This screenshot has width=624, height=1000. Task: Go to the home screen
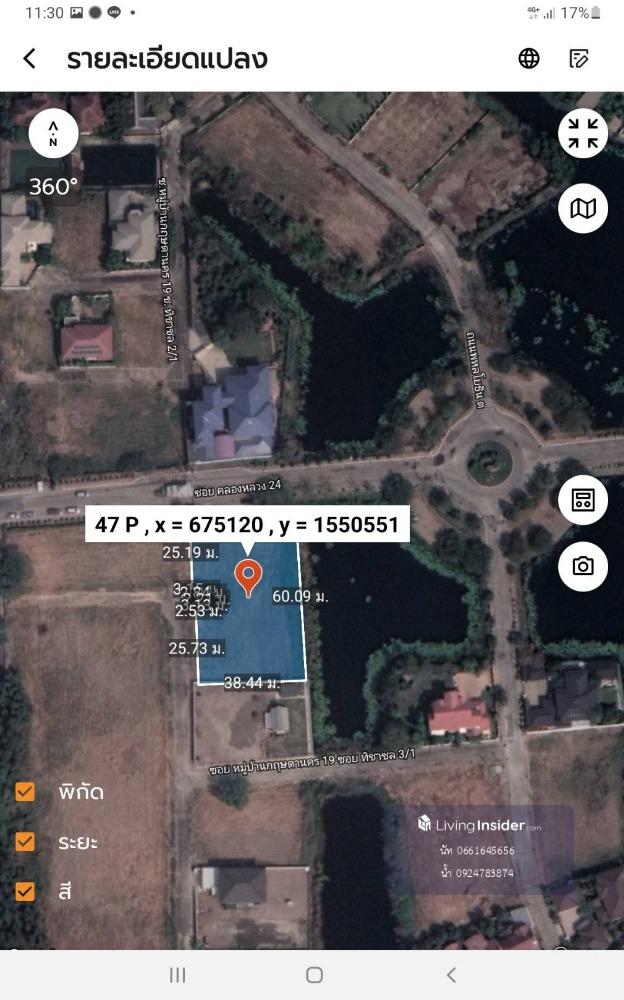click(x=314, y=975)
